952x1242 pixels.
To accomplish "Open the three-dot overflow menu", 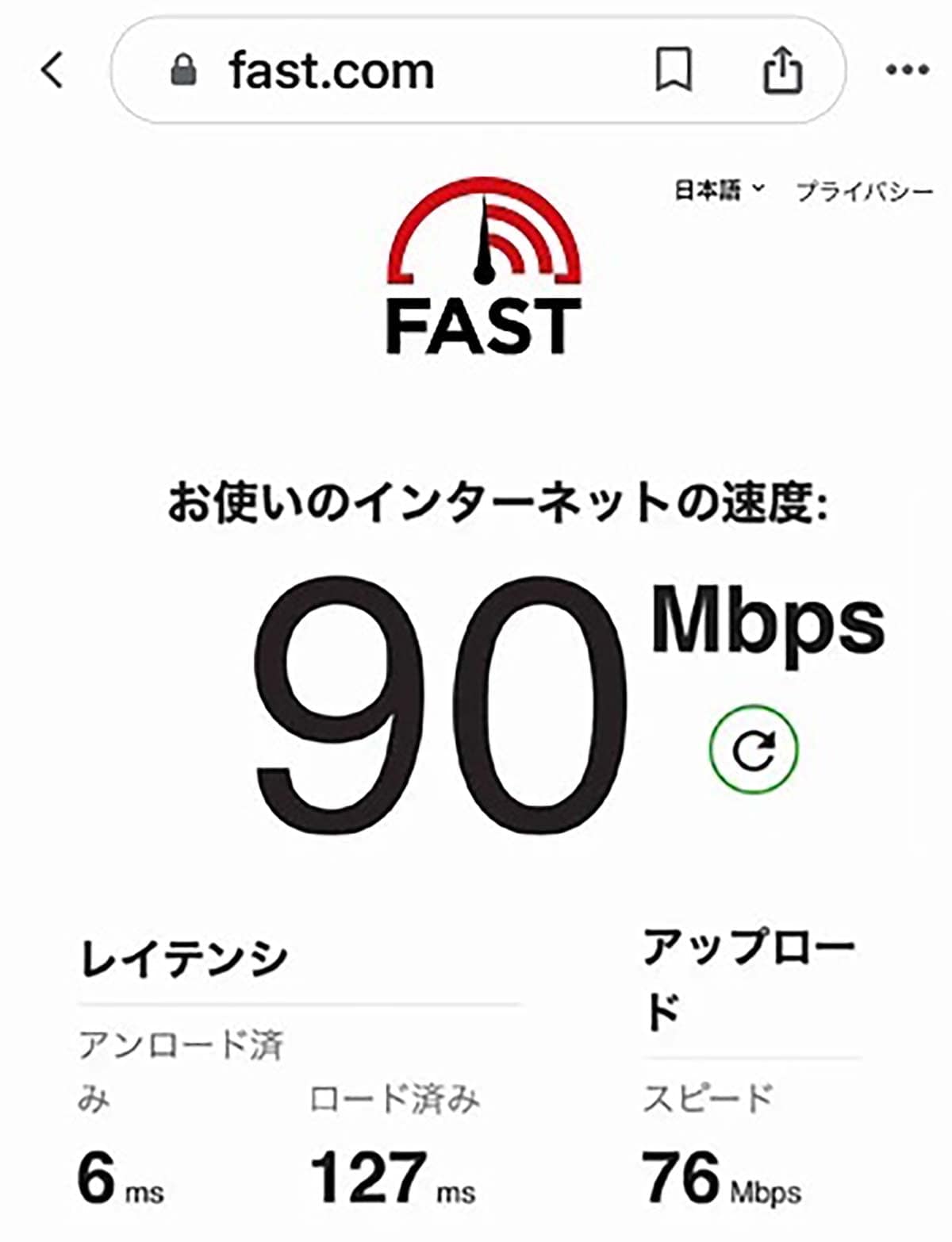I will point(907,70).
